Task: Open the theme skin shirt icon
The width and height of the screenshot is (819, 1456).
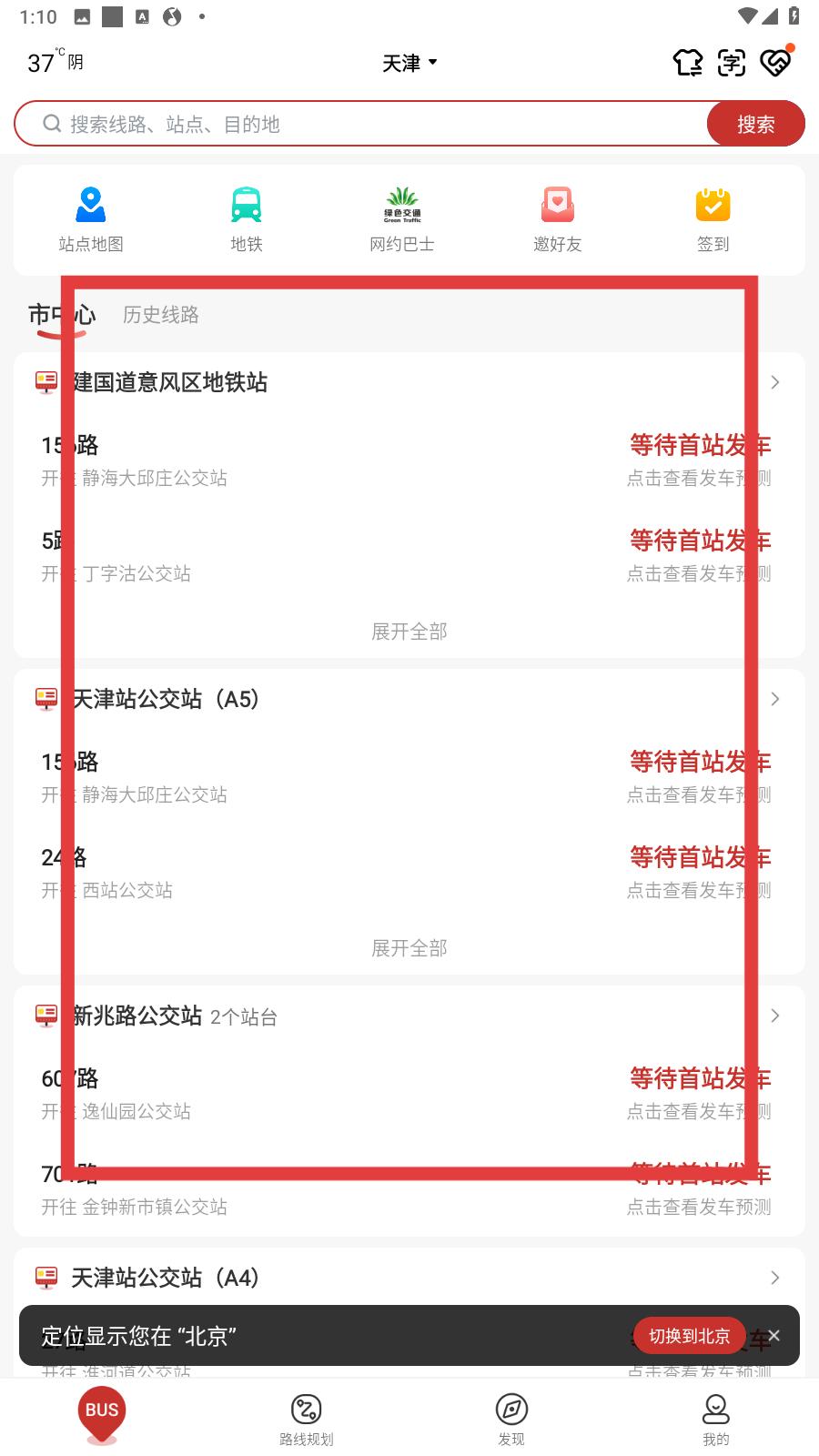Action: 688,63
